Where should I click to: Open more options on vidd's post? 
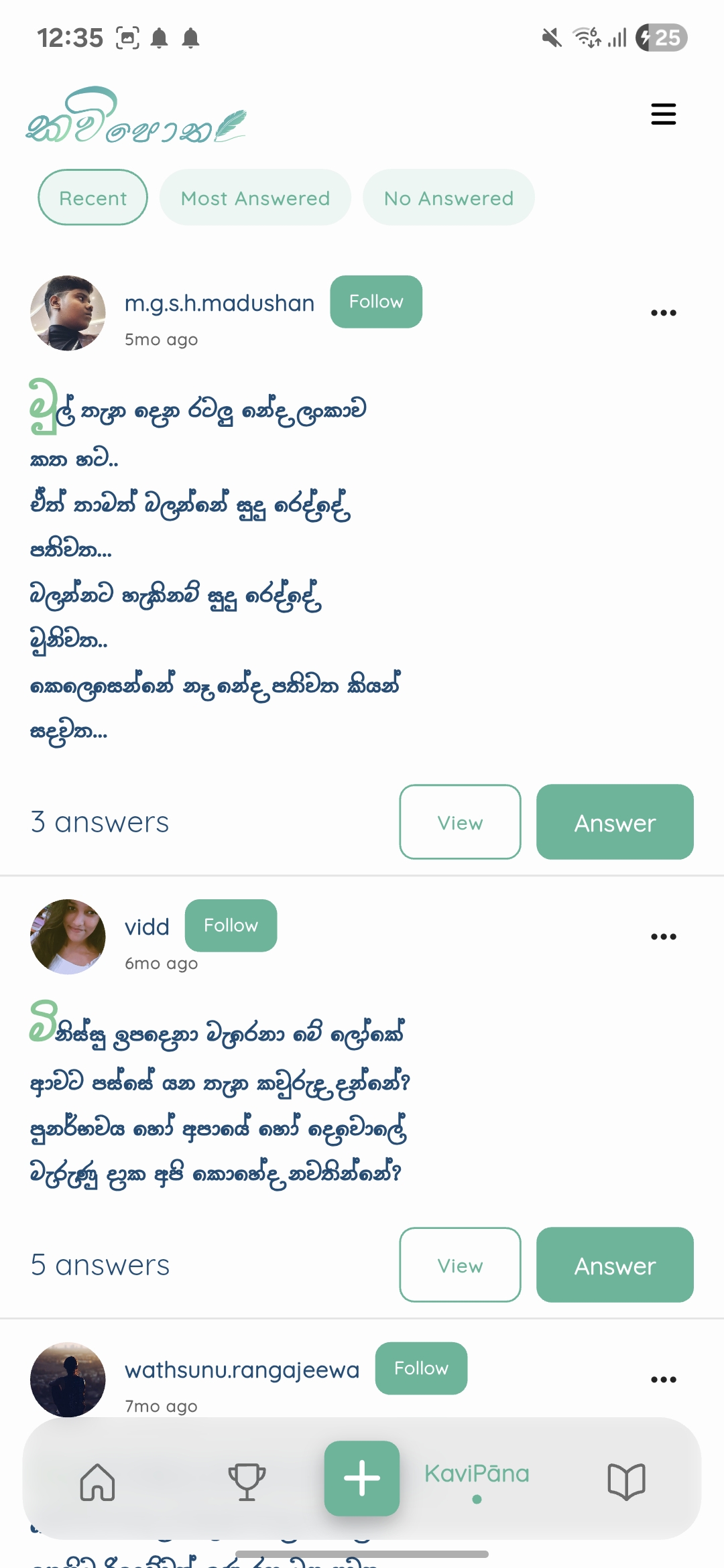coord(663,937)
